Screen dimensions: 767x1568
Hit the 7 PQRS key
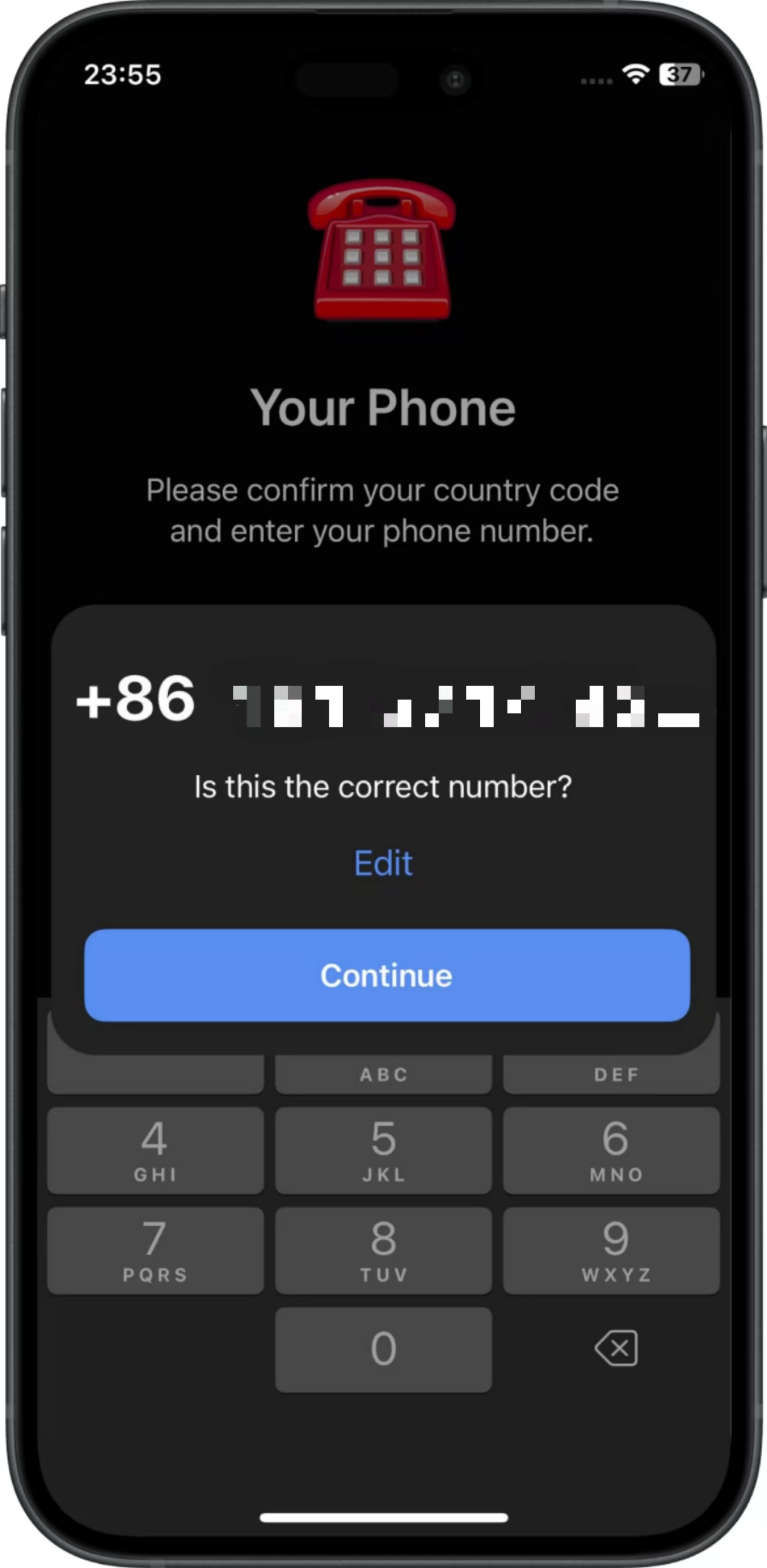click(155, 1249)
